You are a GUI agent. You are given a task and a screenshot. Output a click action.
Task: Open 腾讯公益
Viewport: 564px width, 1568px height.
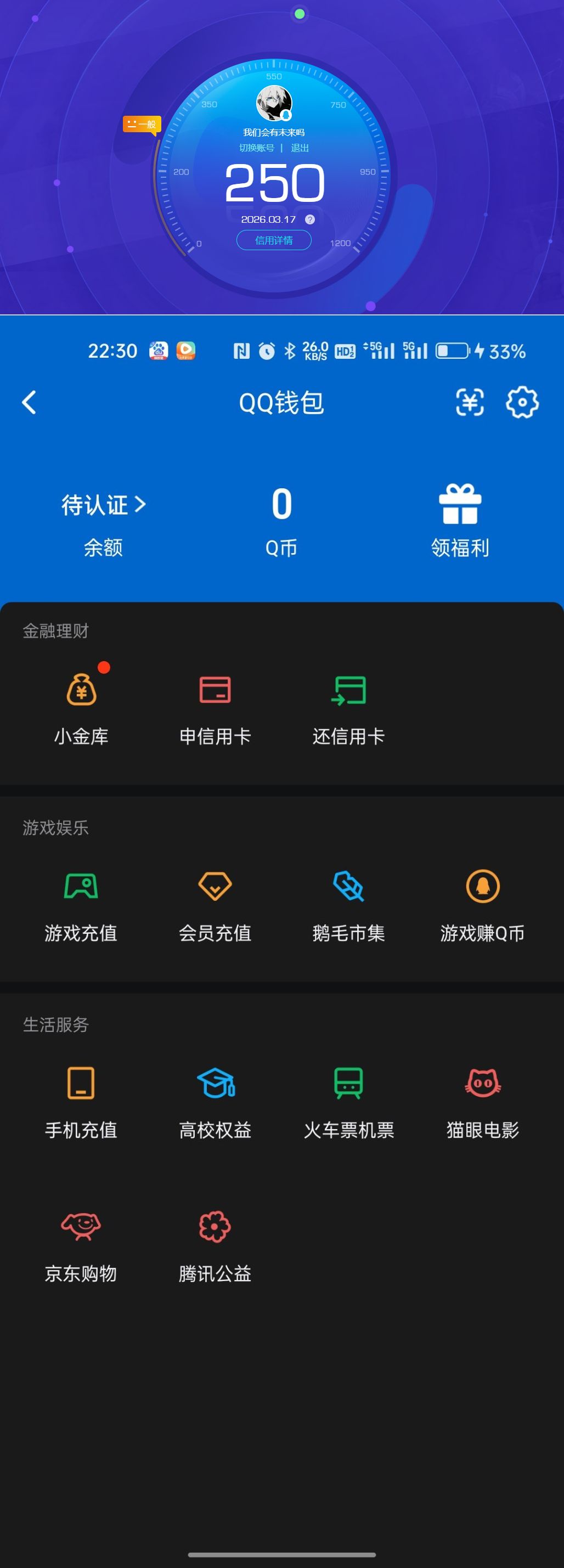pos(215,1246)
